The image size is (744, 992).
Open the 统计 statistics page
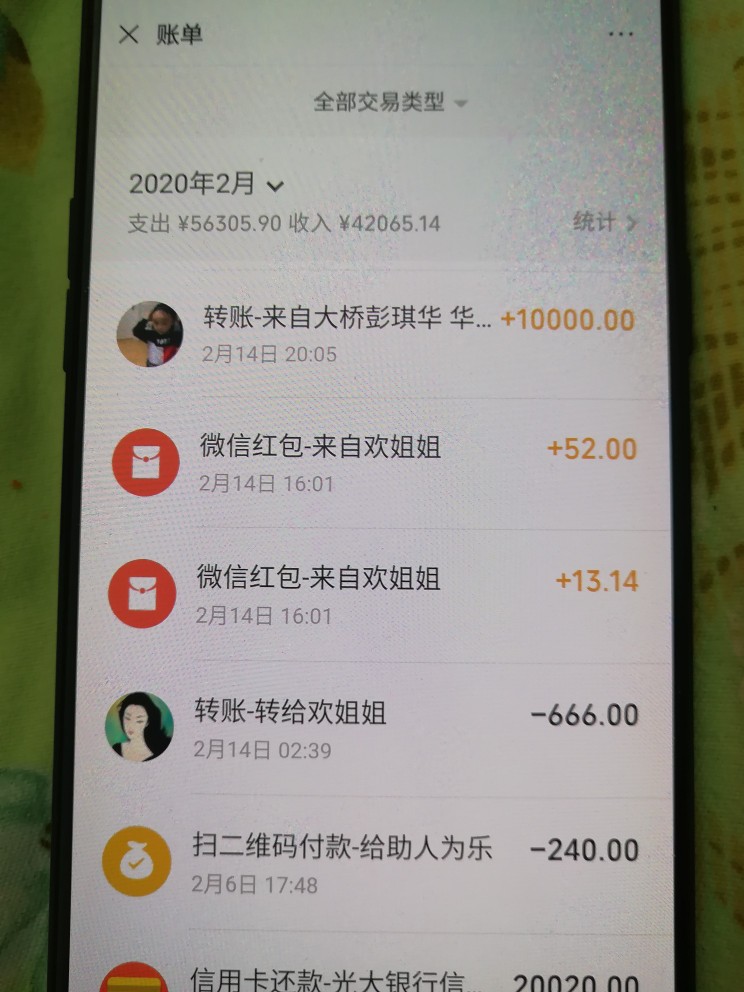(x=604, y=222)
